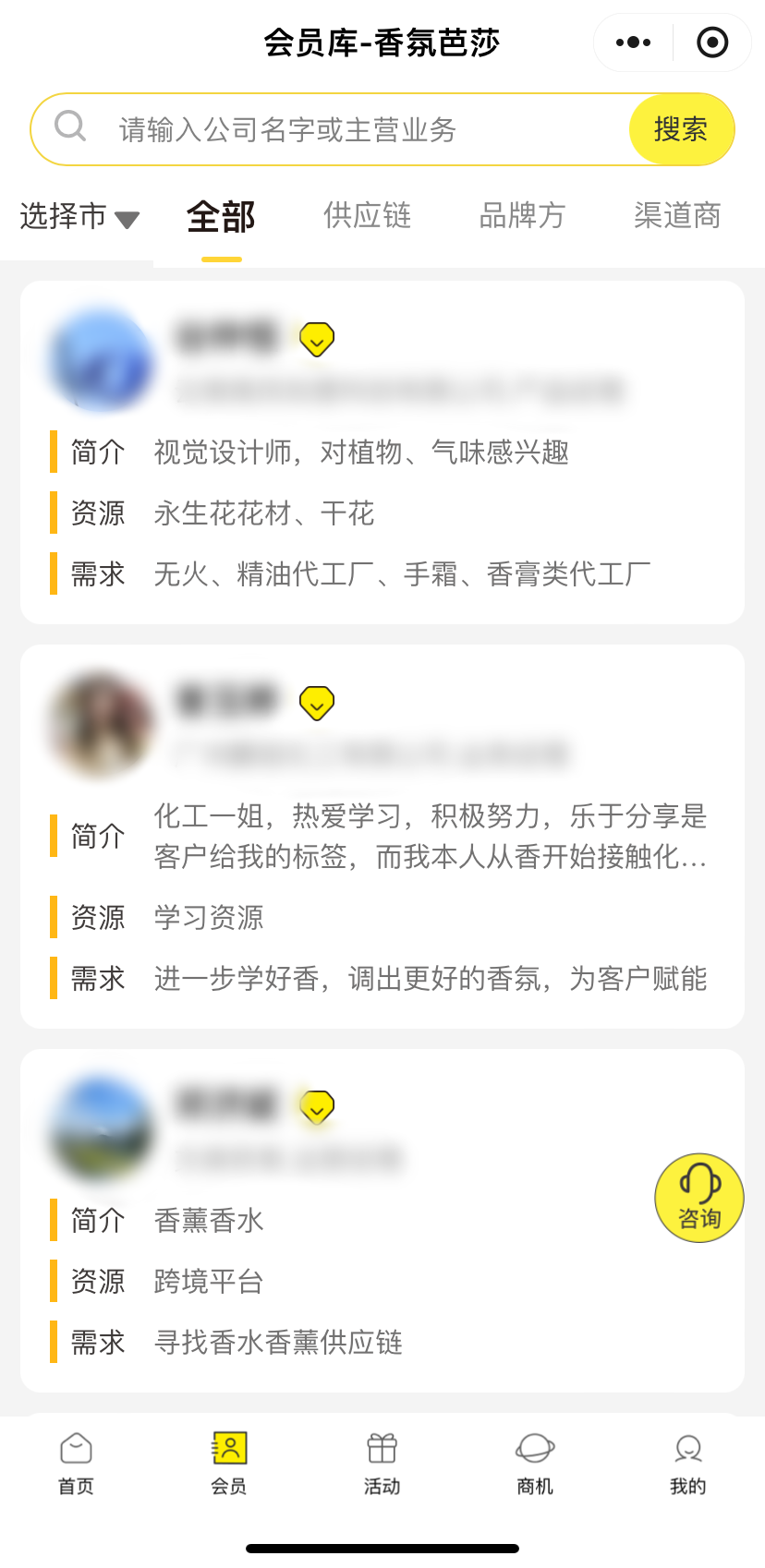Switch to the 供应链 tab
The image size is (765, 1568).
point(367,216)
